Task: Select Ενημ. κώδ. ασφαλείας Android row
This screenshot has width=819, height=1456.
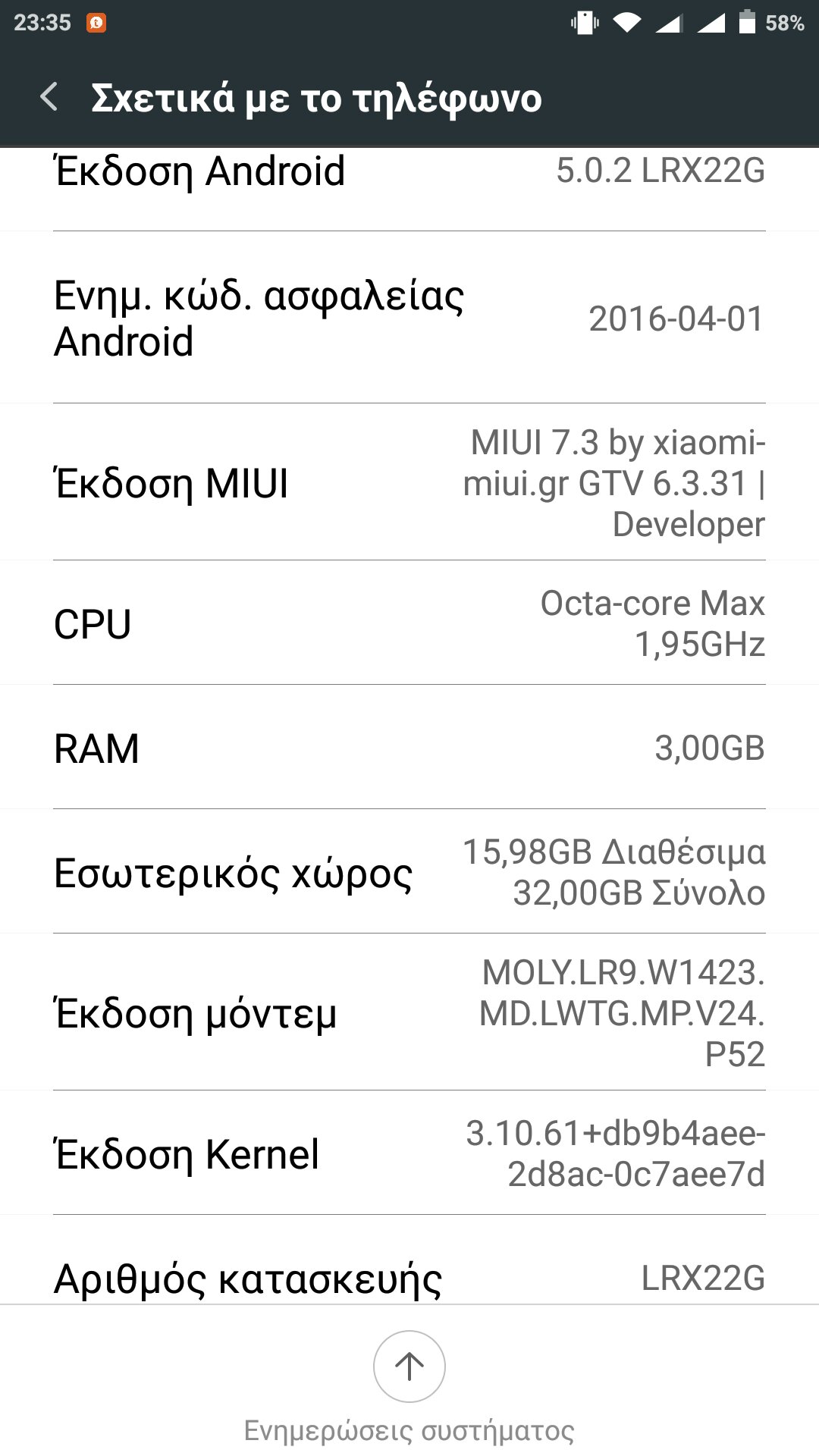Action: (409, 318)
